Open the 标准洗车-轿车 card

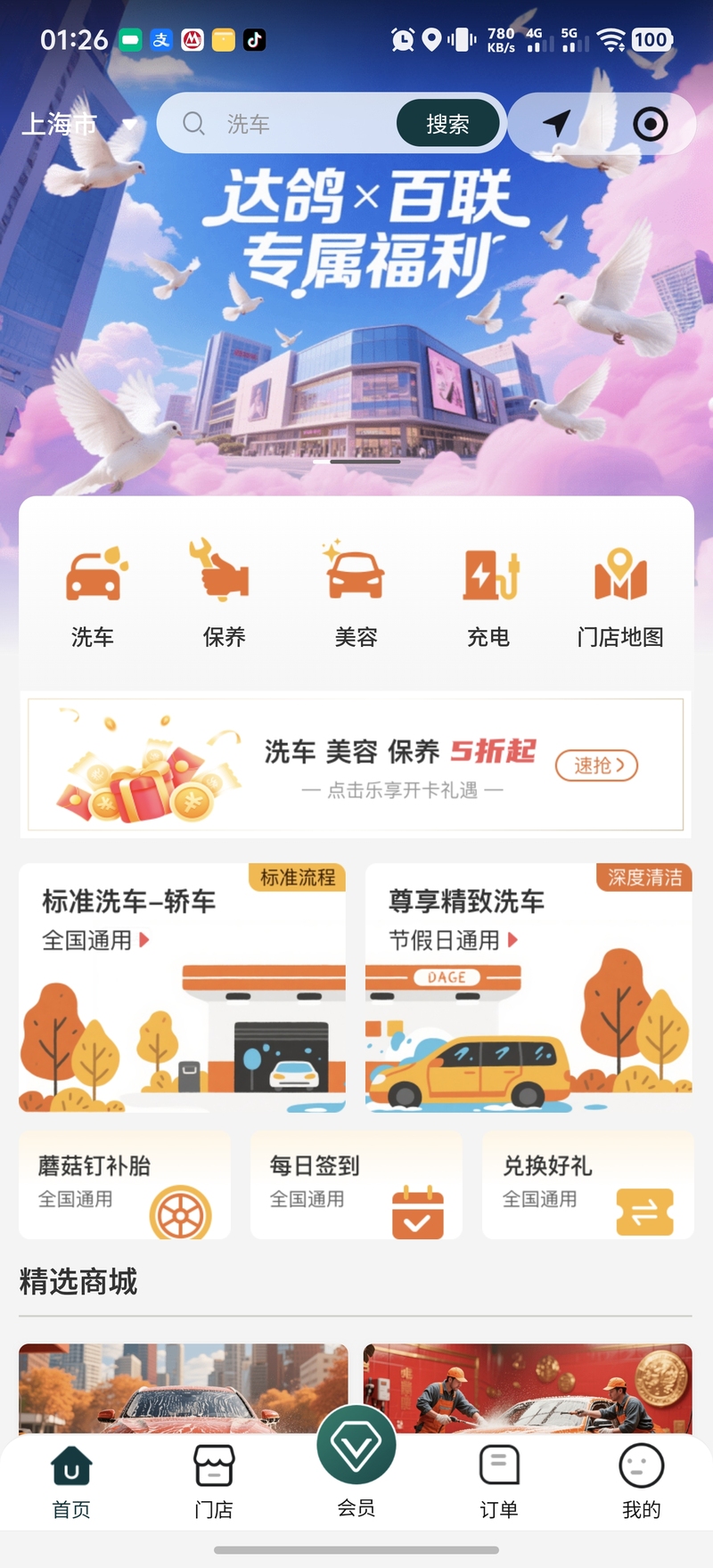click(182, 987)
